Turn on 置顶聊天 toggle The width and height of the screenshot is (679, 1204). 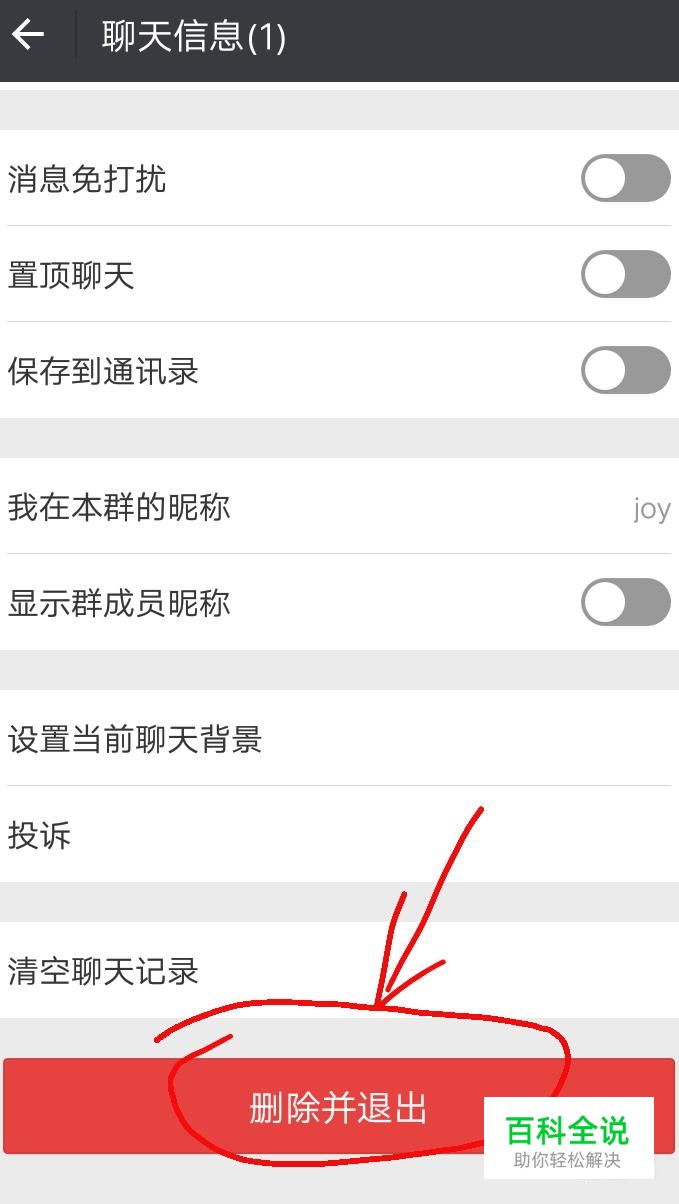[625, 274]
